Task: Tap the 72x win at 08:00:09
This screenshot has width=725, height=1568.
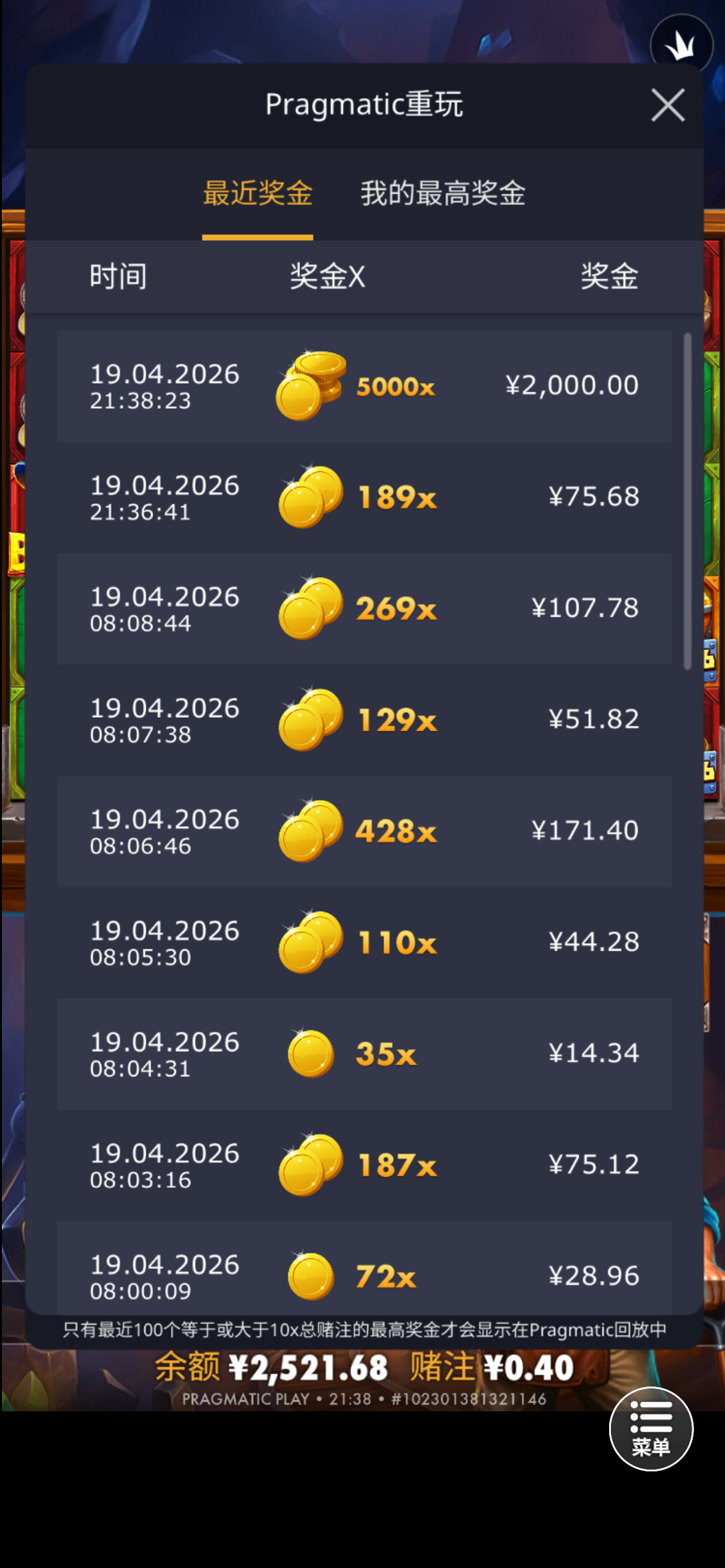Action: click(x=364, y=1273)
